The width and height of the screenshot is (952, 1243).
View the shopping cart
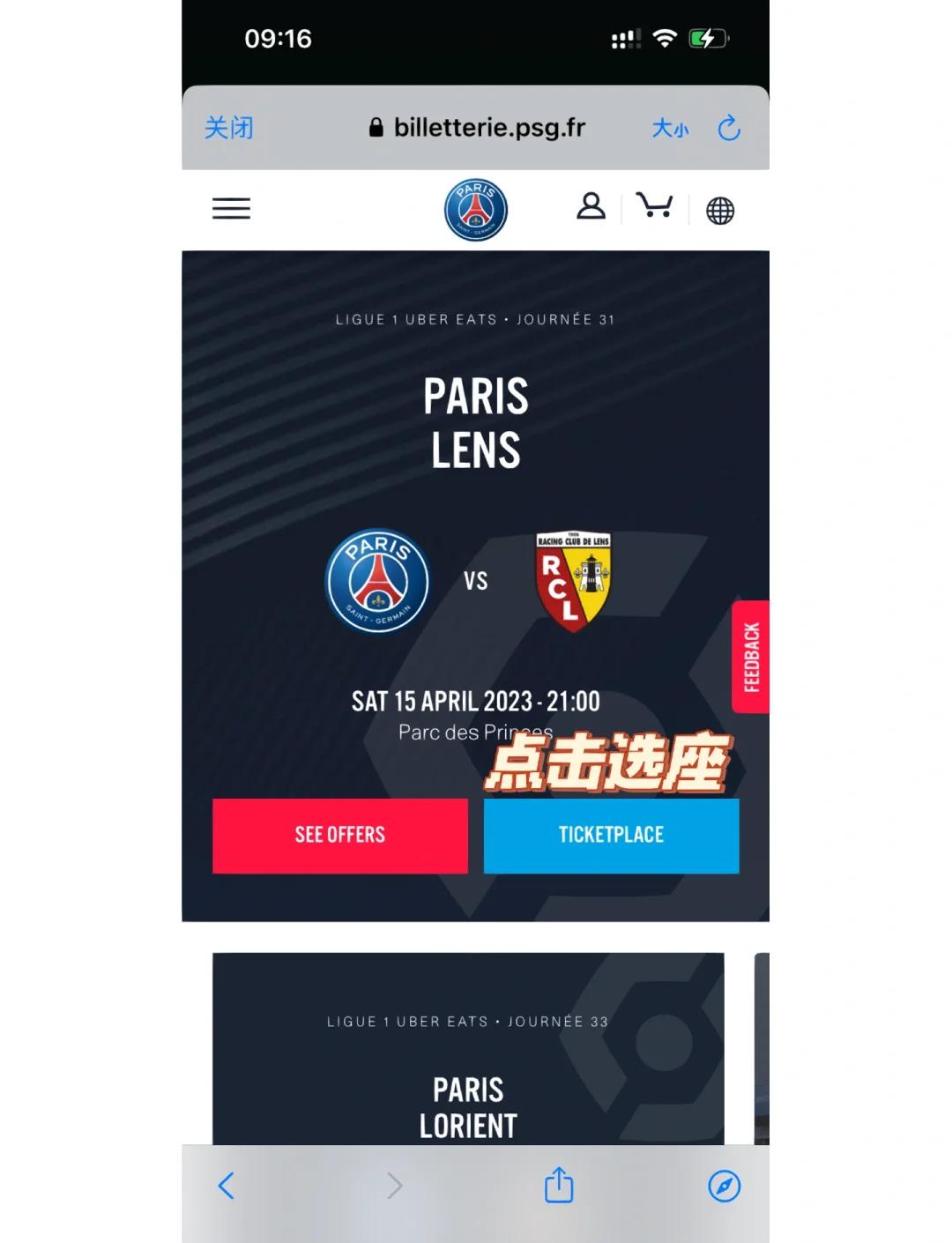pyautogui.click(x=654, y=206)
